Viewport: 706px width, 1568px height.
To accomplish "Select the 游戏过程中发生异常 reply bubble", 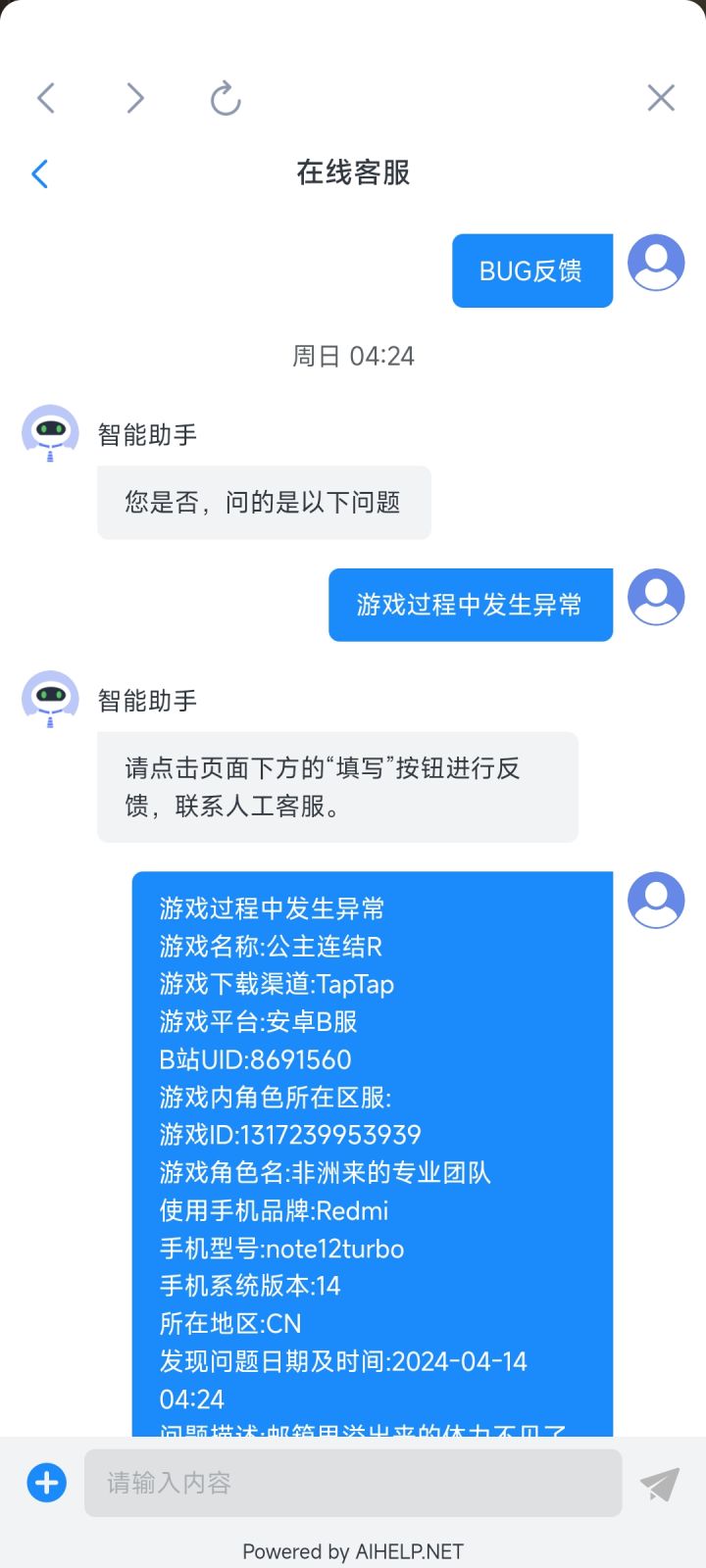I will click(470, 605).
